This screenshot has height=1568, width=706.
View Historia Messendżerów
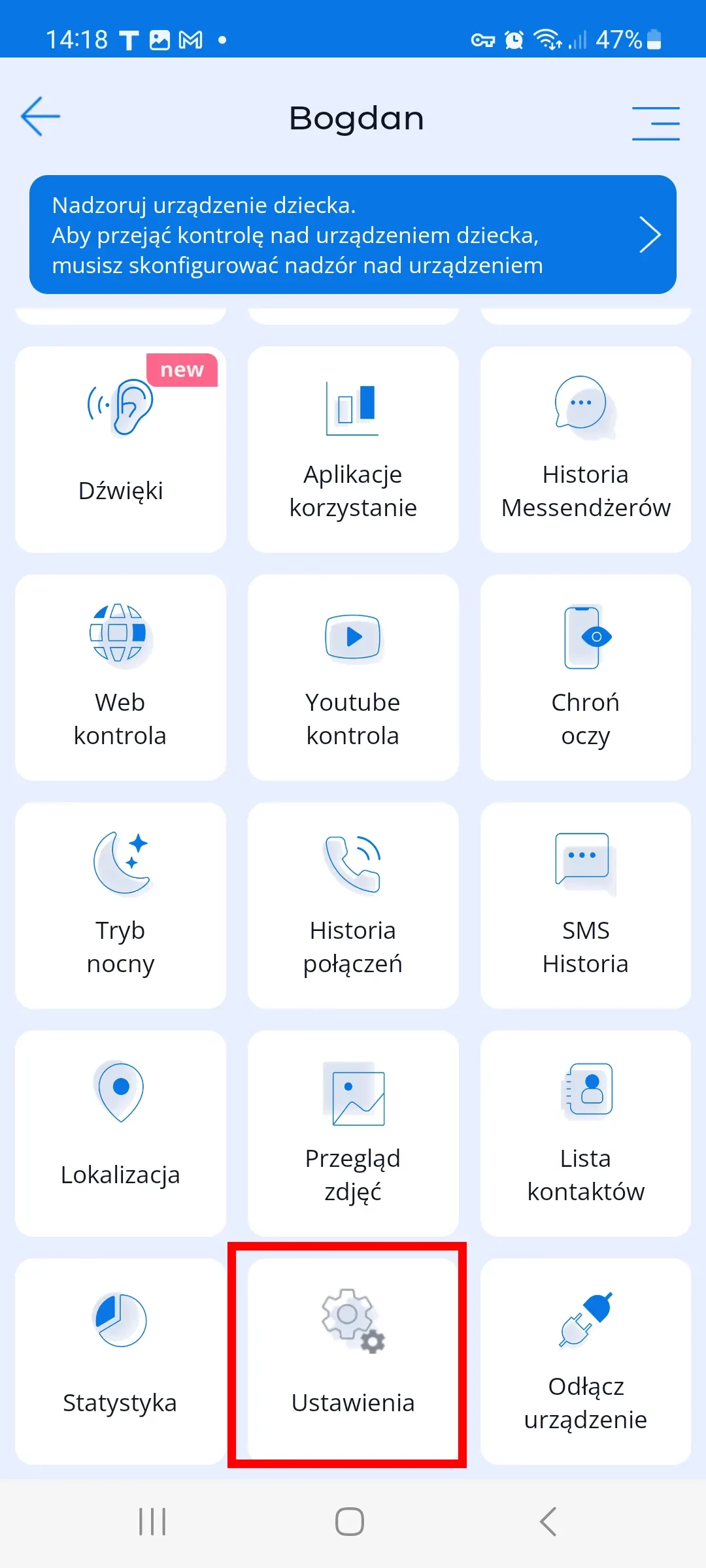coord(585,449)
